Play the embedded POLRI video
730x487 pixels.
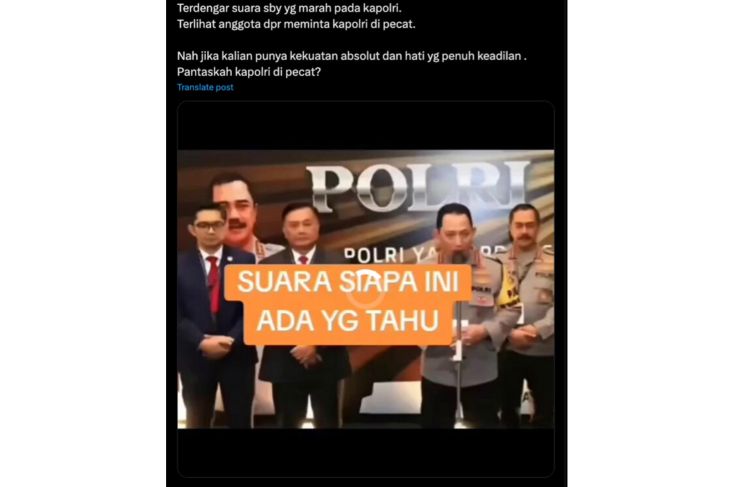tap(366, 289)
